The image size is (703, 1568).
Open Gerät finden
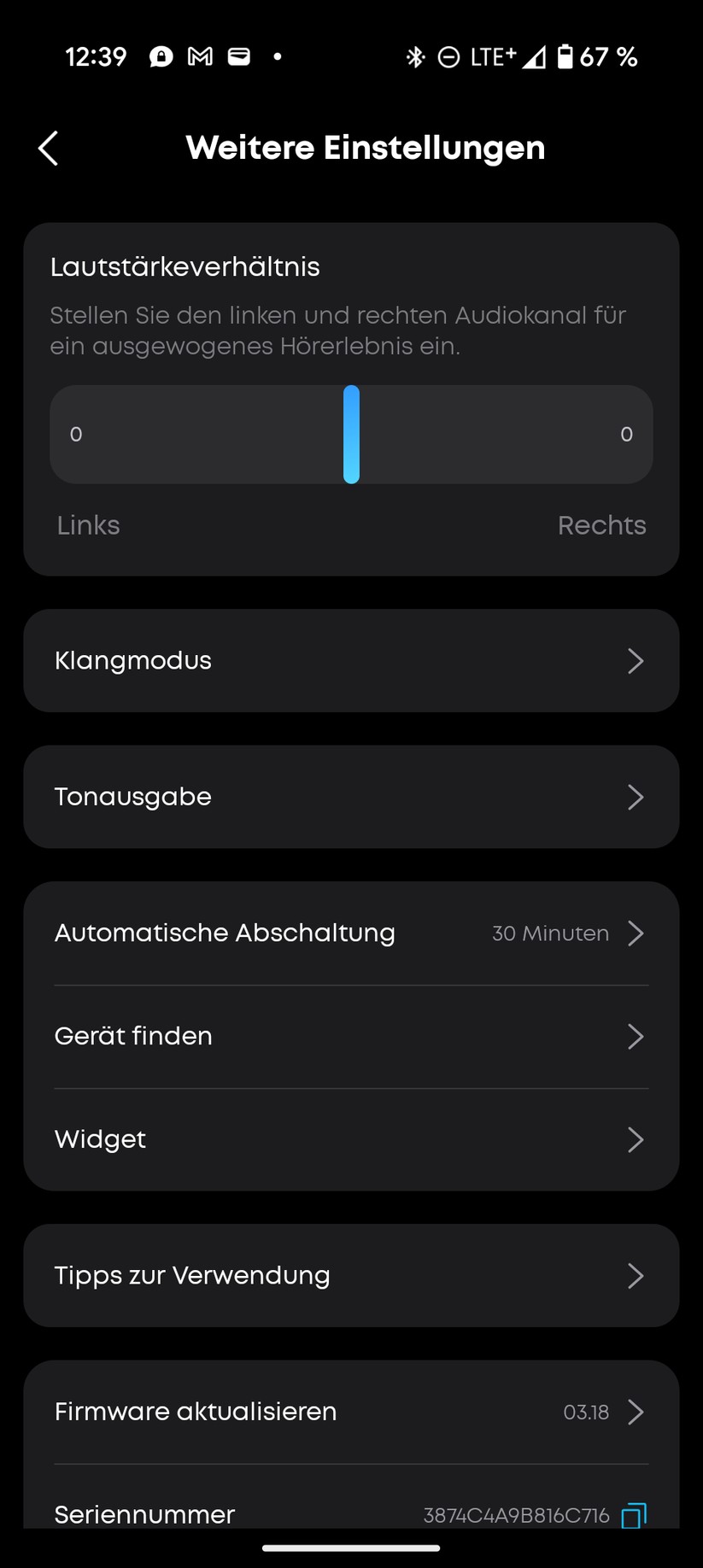(351, 1037)
